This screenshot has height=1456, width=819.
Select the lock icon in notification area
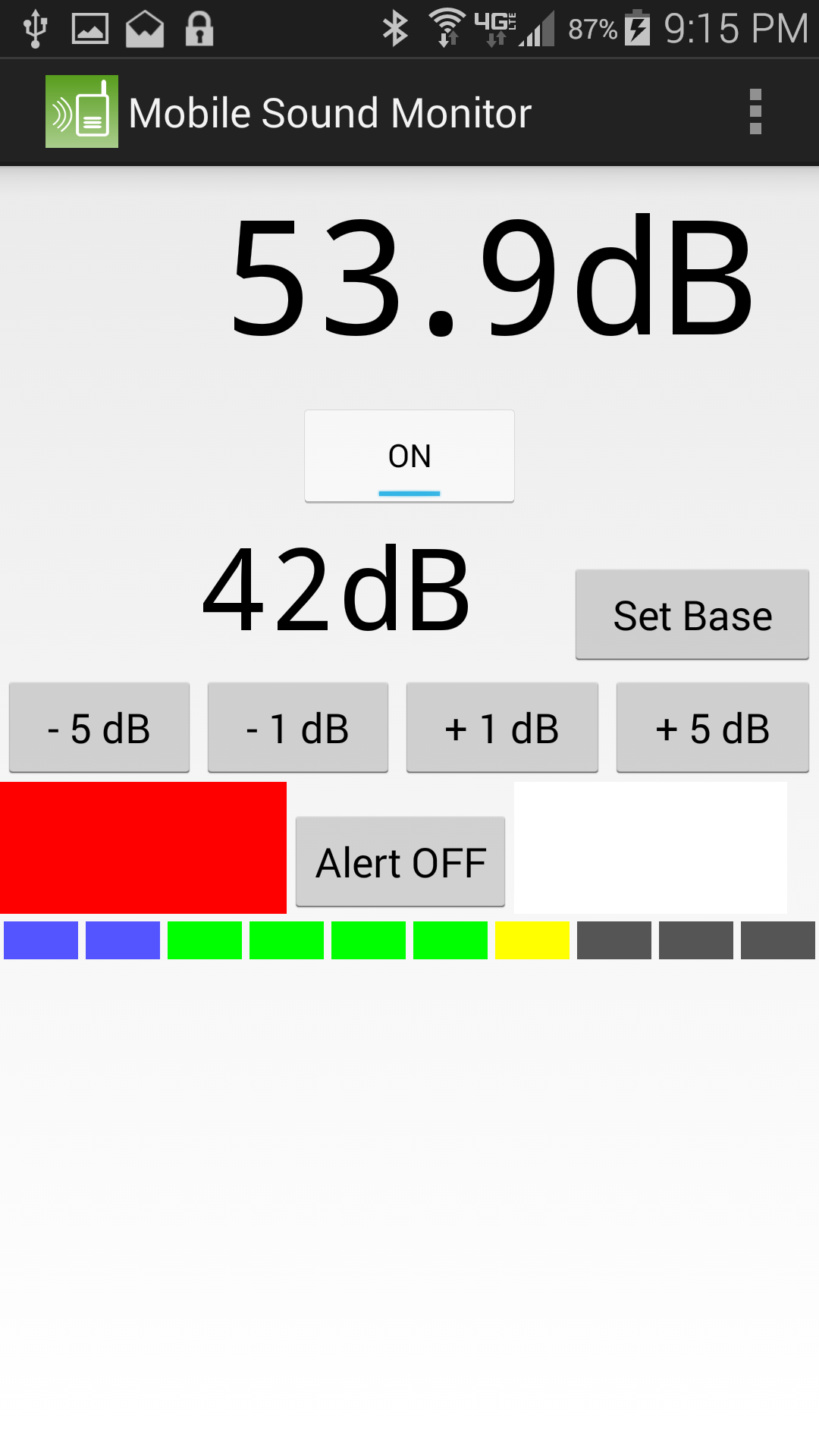199,28
